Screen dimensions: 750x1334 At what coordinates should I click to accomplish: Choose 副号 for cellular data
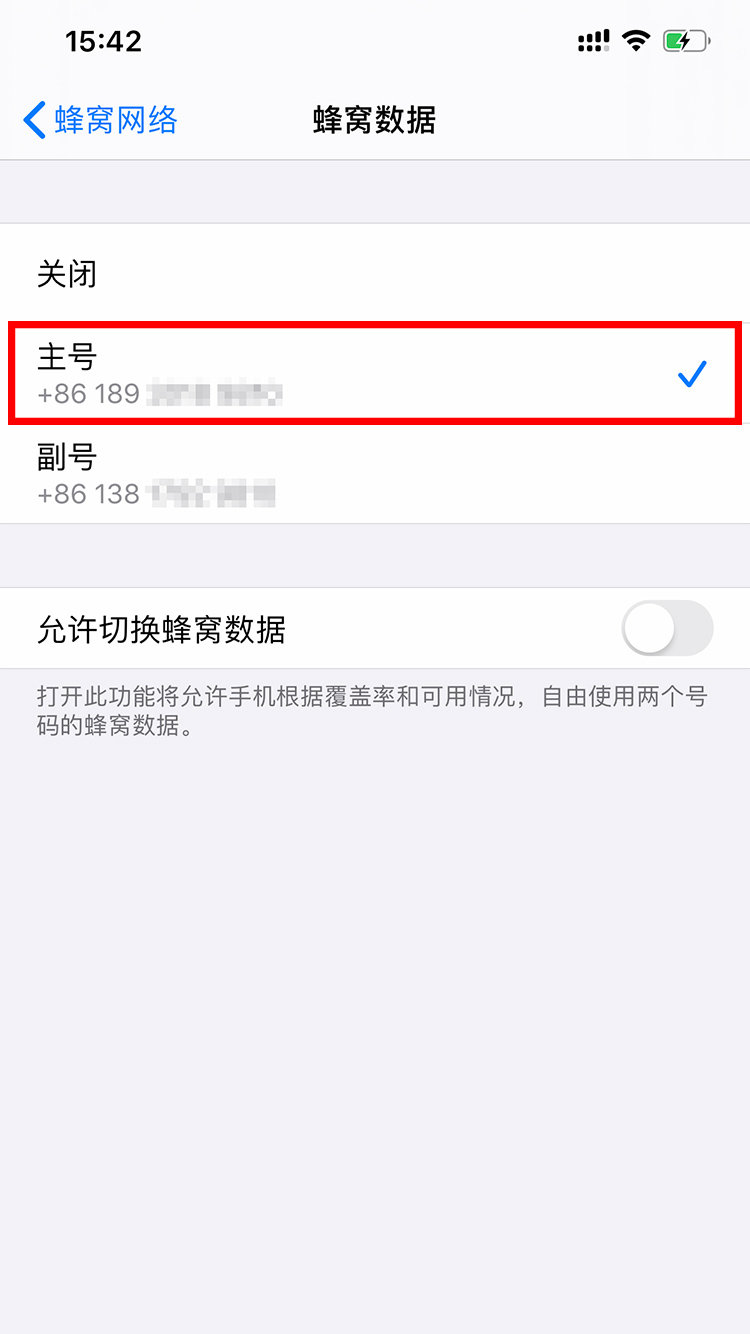tap(375, 474)
